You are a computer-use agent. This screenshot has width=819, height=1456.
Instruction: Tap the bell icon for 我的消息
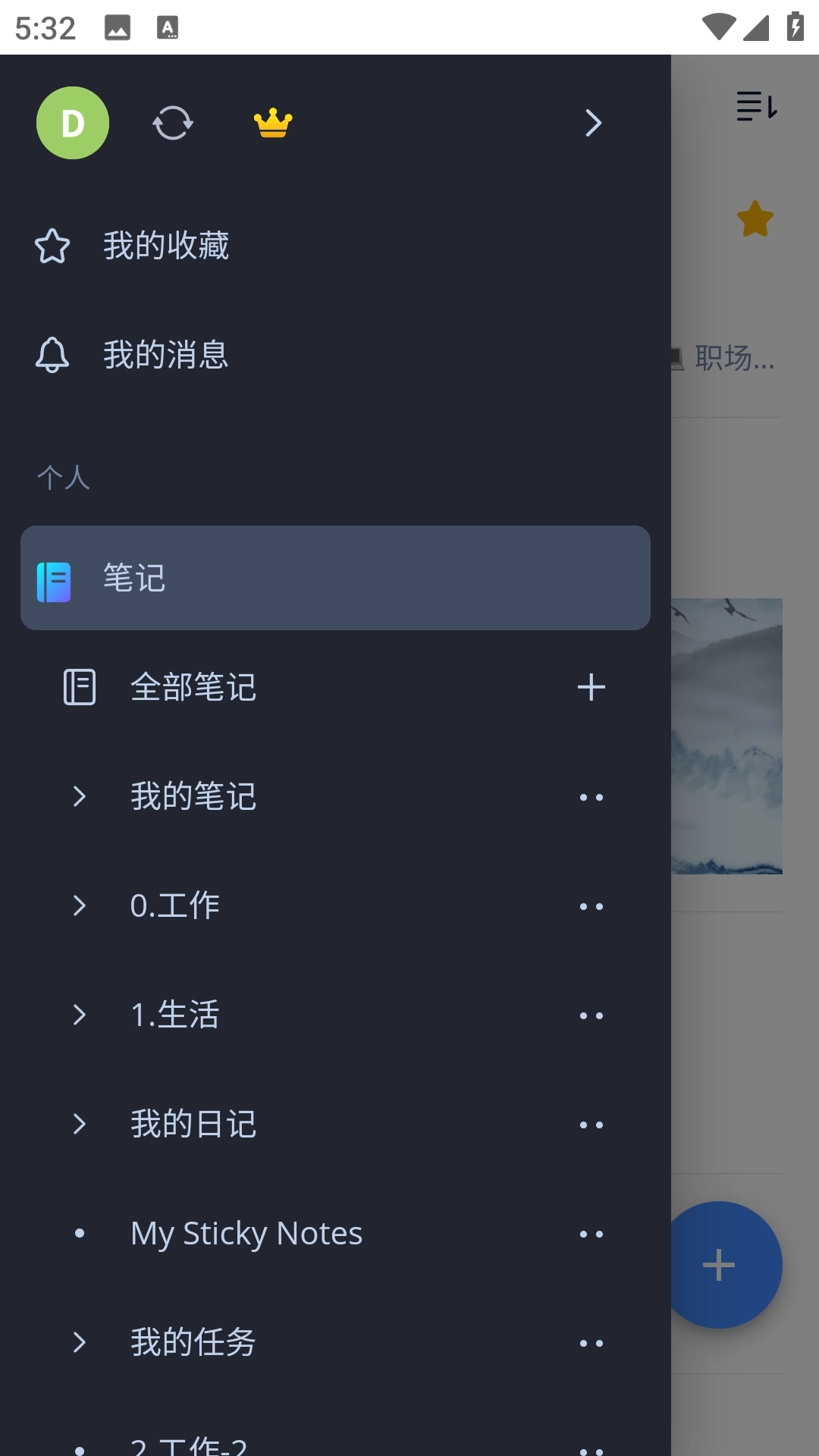[52, 354]
